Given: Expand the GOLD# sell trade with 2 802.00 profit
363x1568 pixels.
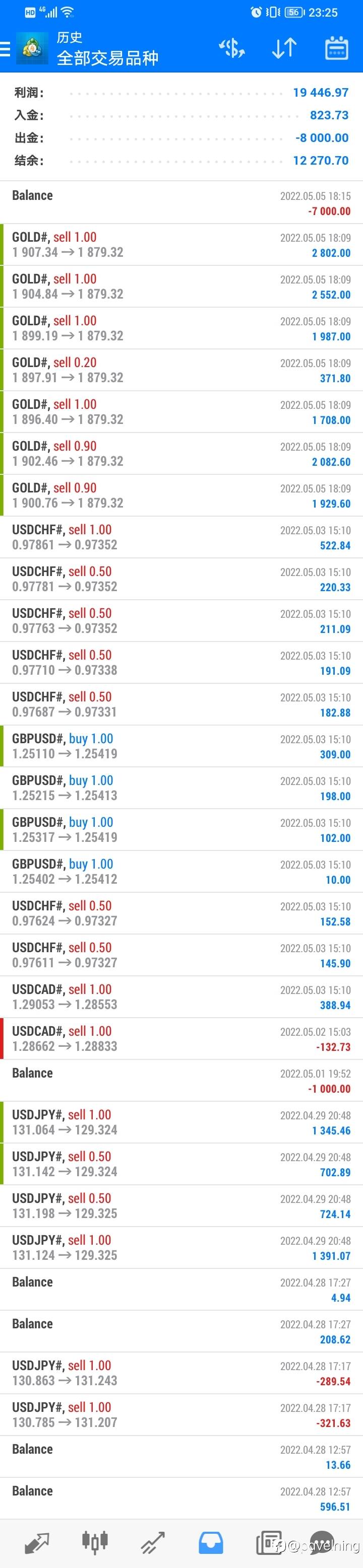Looking at the screenshot, I should tap(181, 245).
